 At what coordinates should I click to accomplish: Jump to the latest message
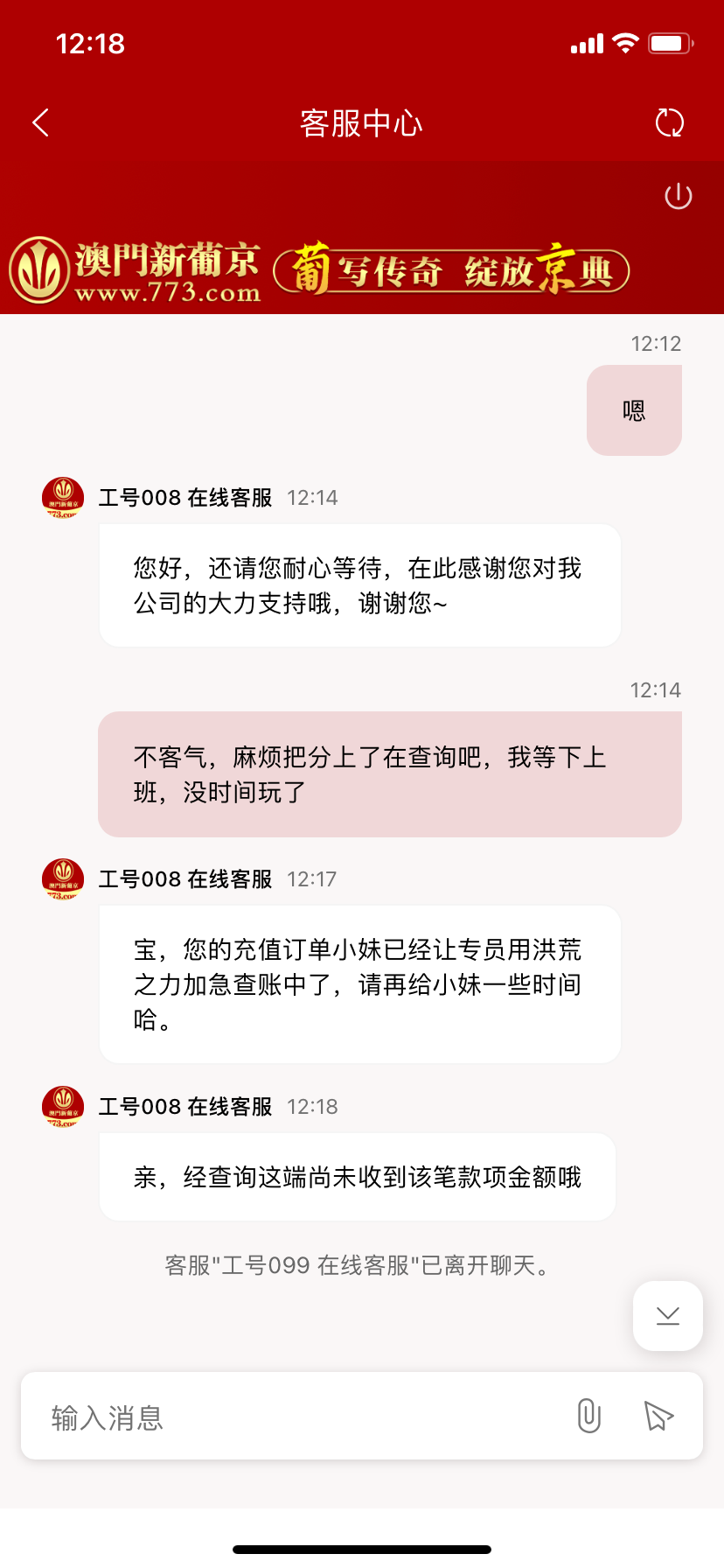coord(668,1316)
